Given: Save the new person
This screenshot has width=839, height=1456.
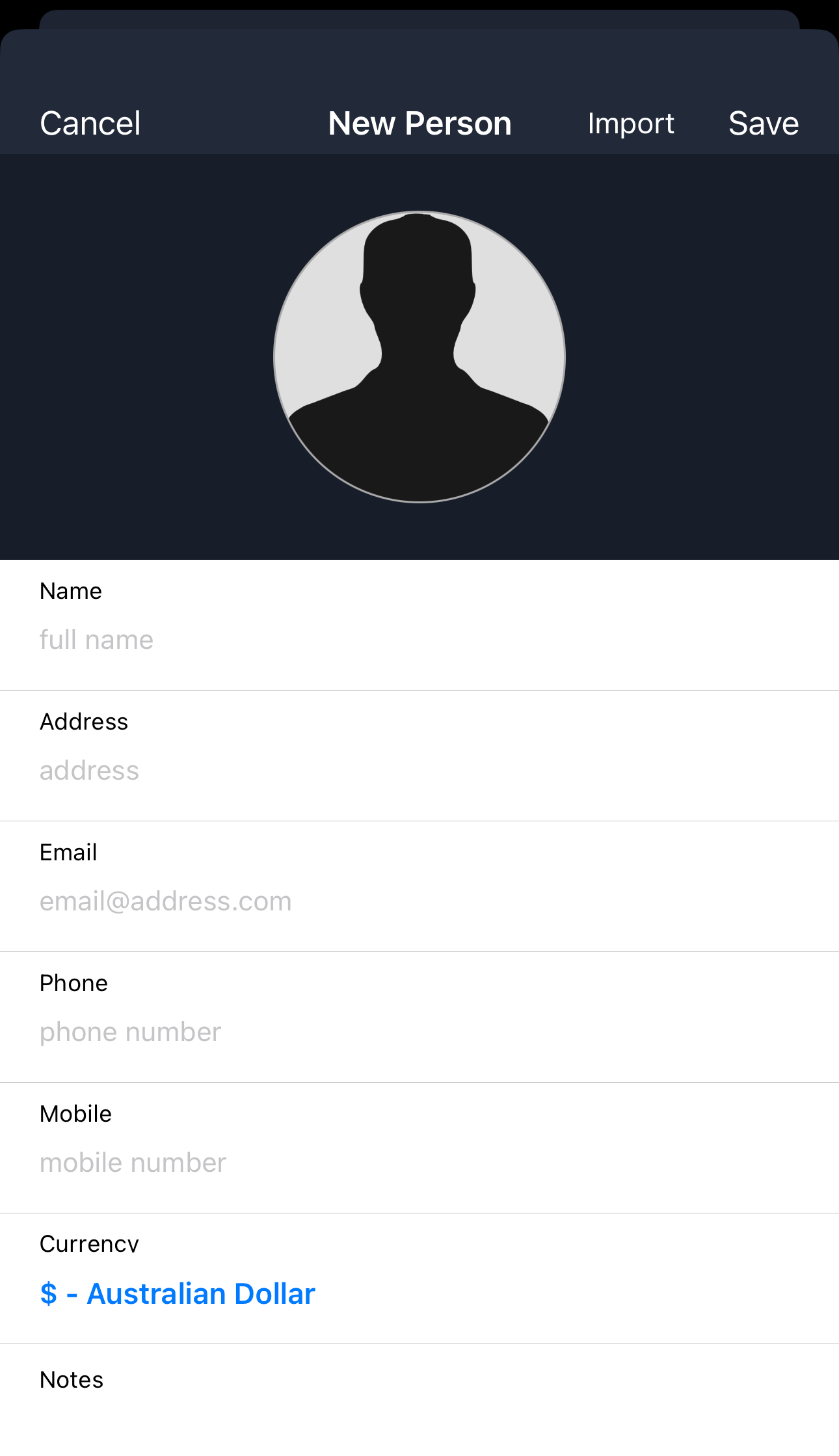Looking at the screenshot, I should (x=764, y=123).
